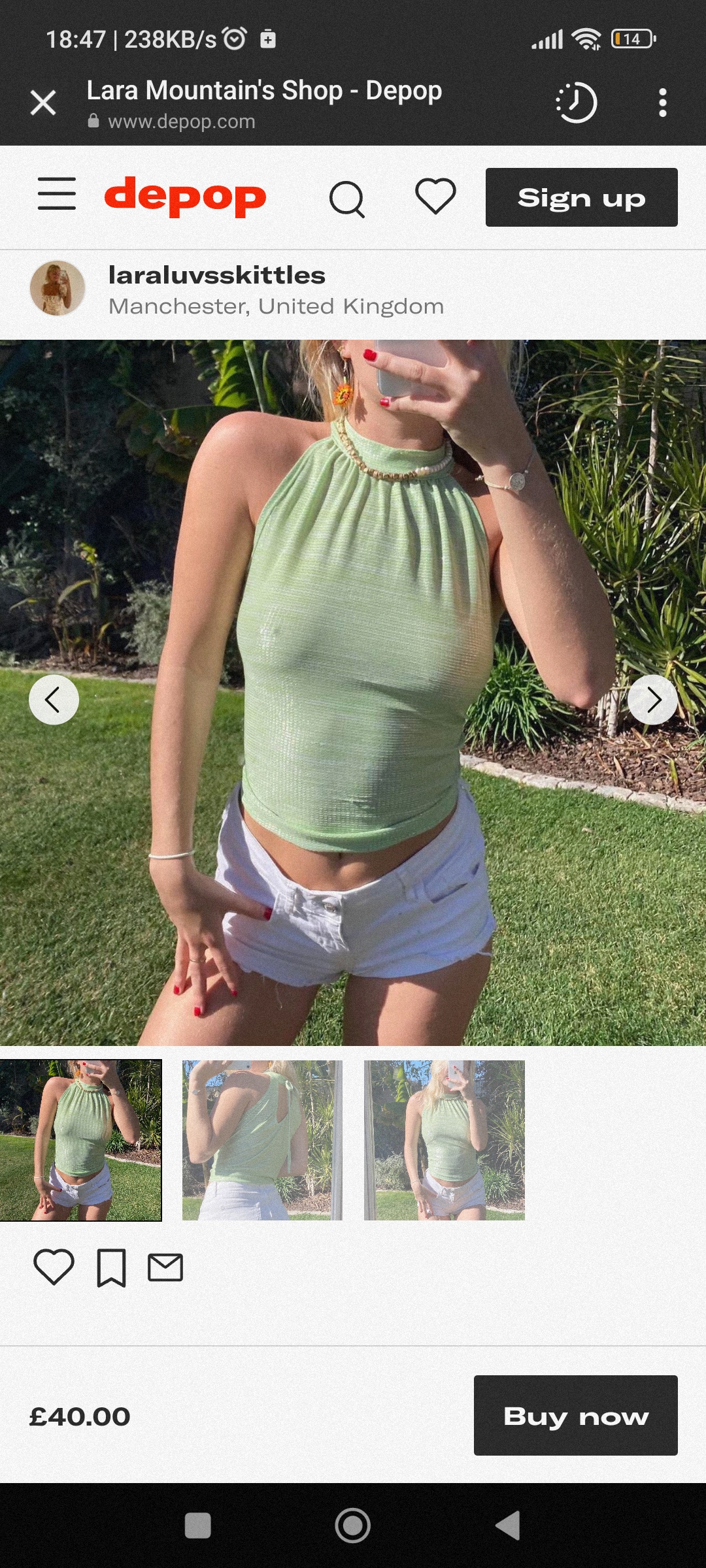Tap Buy now for £40.00
Image resolution: width=706 pixels, height=1568 pixels.
[x=575, y=1415]
